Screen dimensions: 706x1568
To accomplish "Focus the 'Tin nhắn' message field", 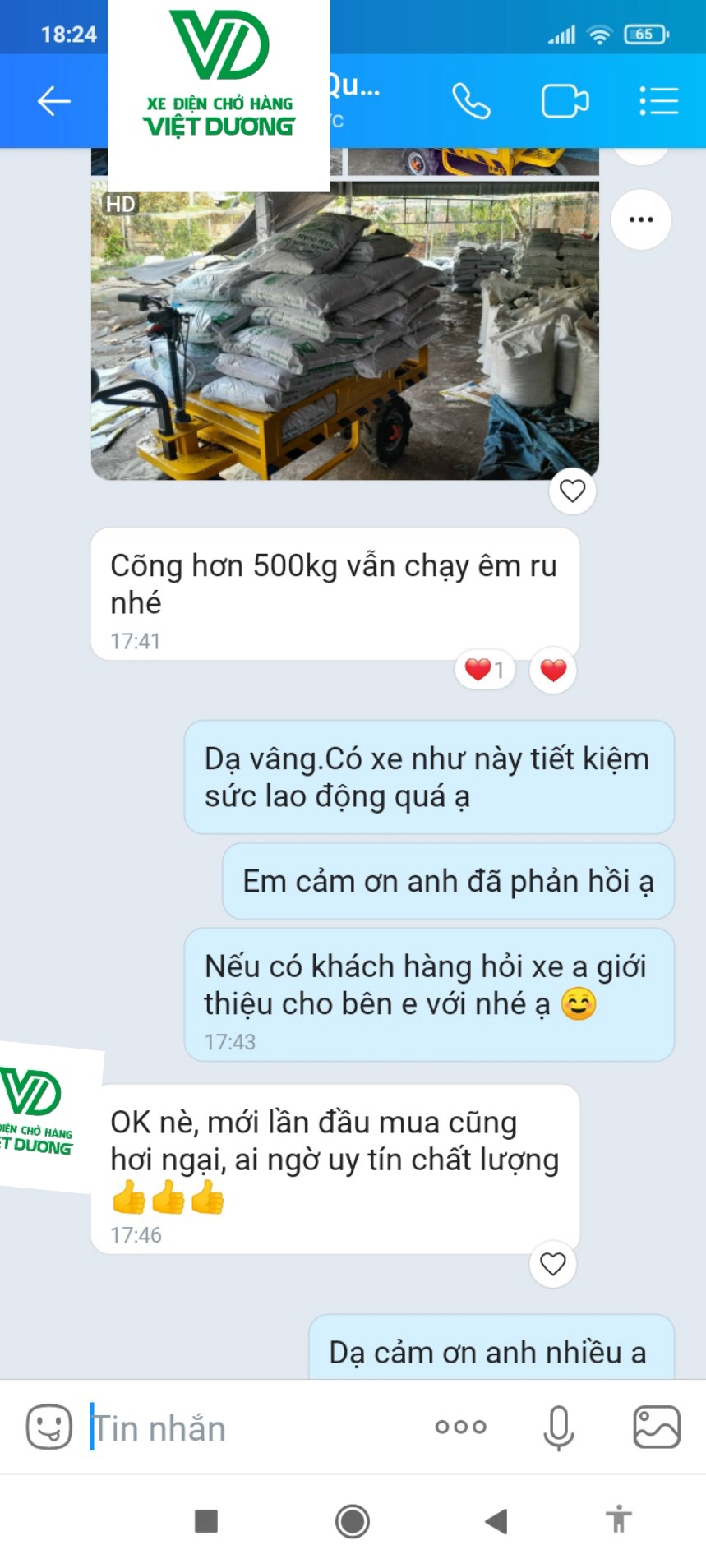I will (247, 1428).
